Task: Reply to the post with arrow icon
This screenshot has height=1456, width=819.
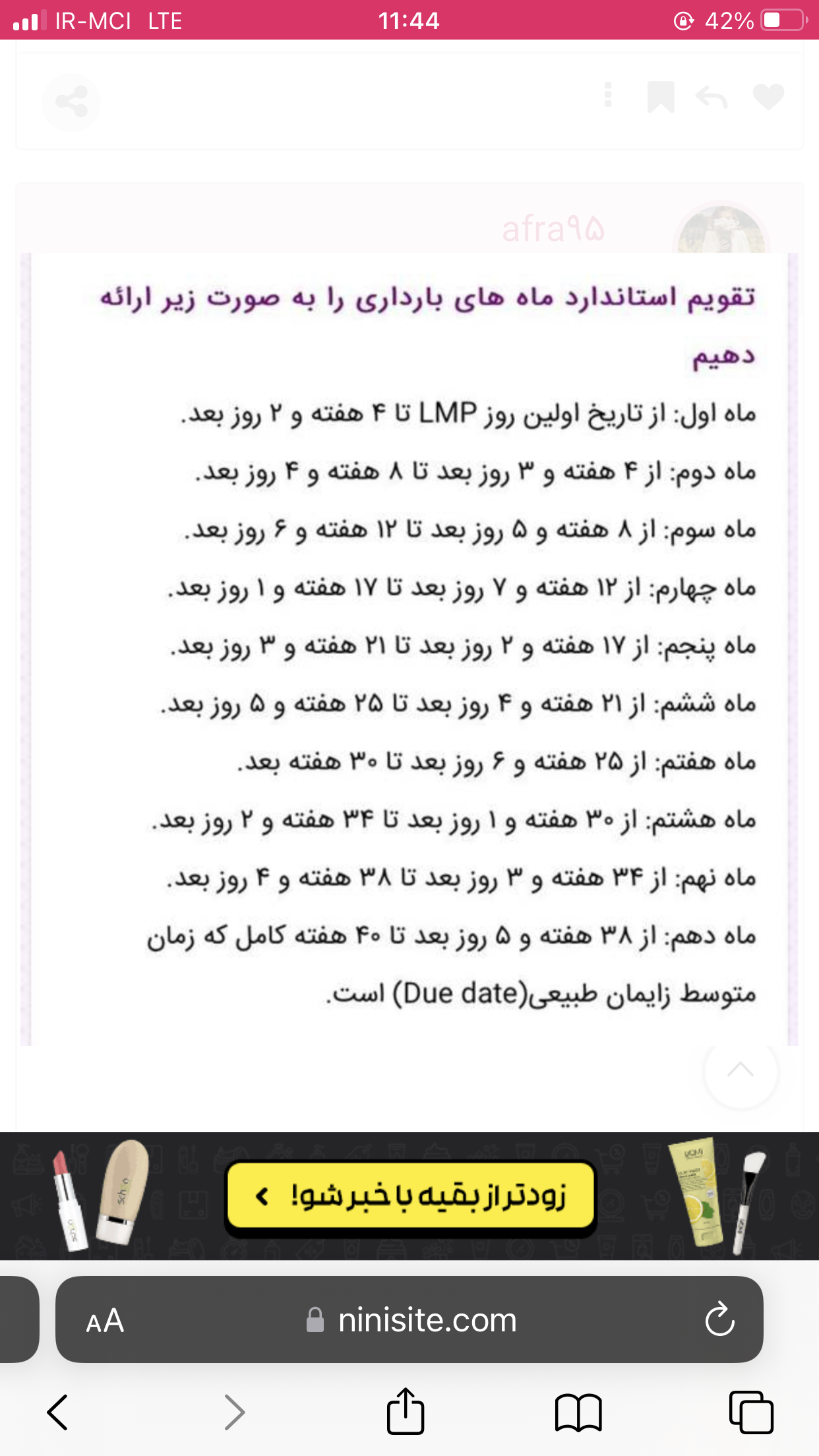Action: pos(712,98)
